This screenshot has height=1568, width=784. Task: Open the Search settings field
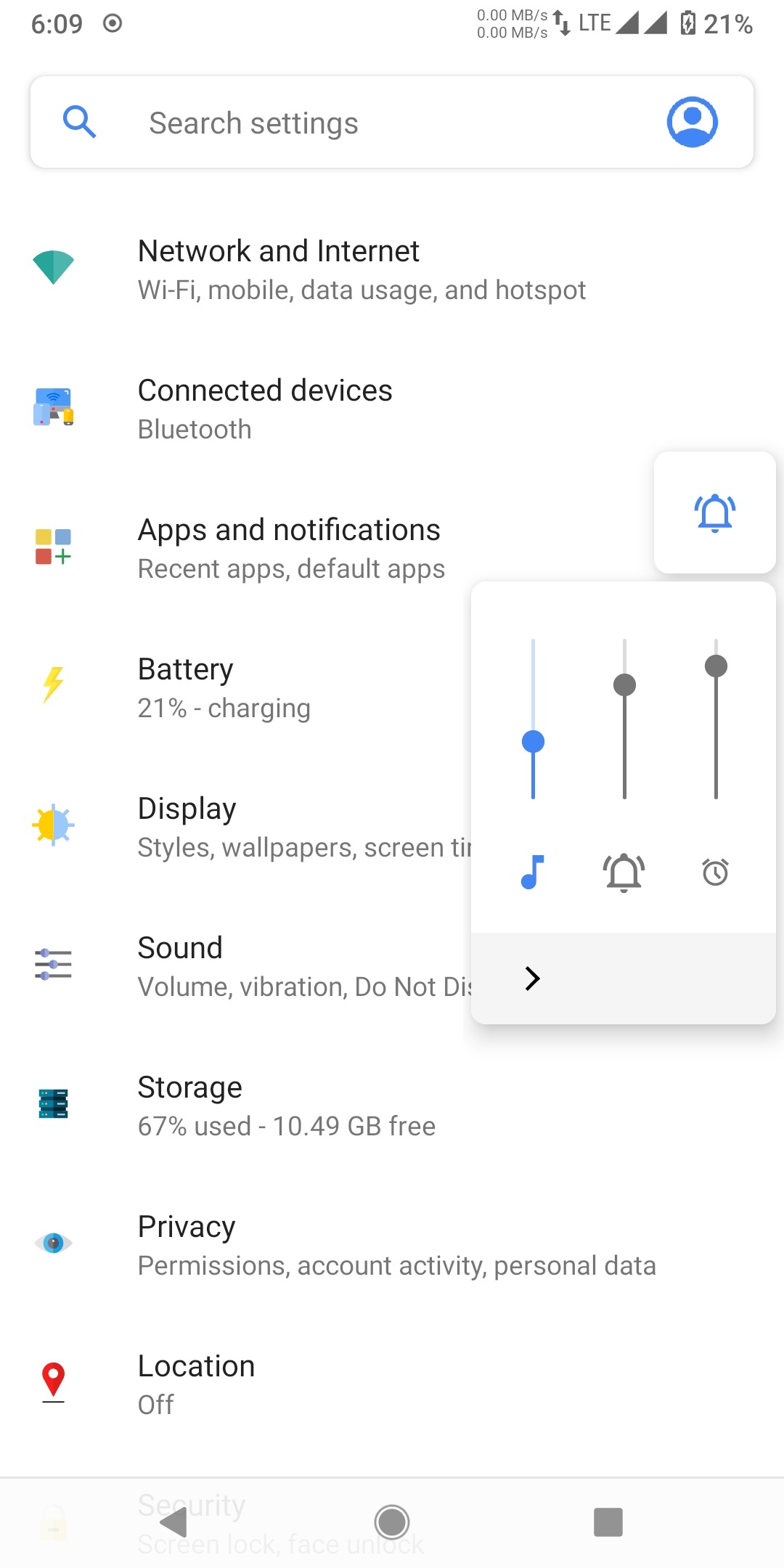coord(392,122)
